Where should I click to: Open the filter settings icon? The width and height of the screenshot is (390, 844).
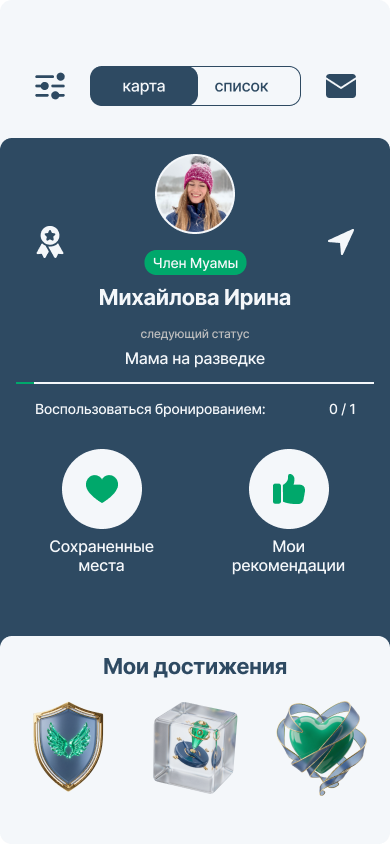50,86
